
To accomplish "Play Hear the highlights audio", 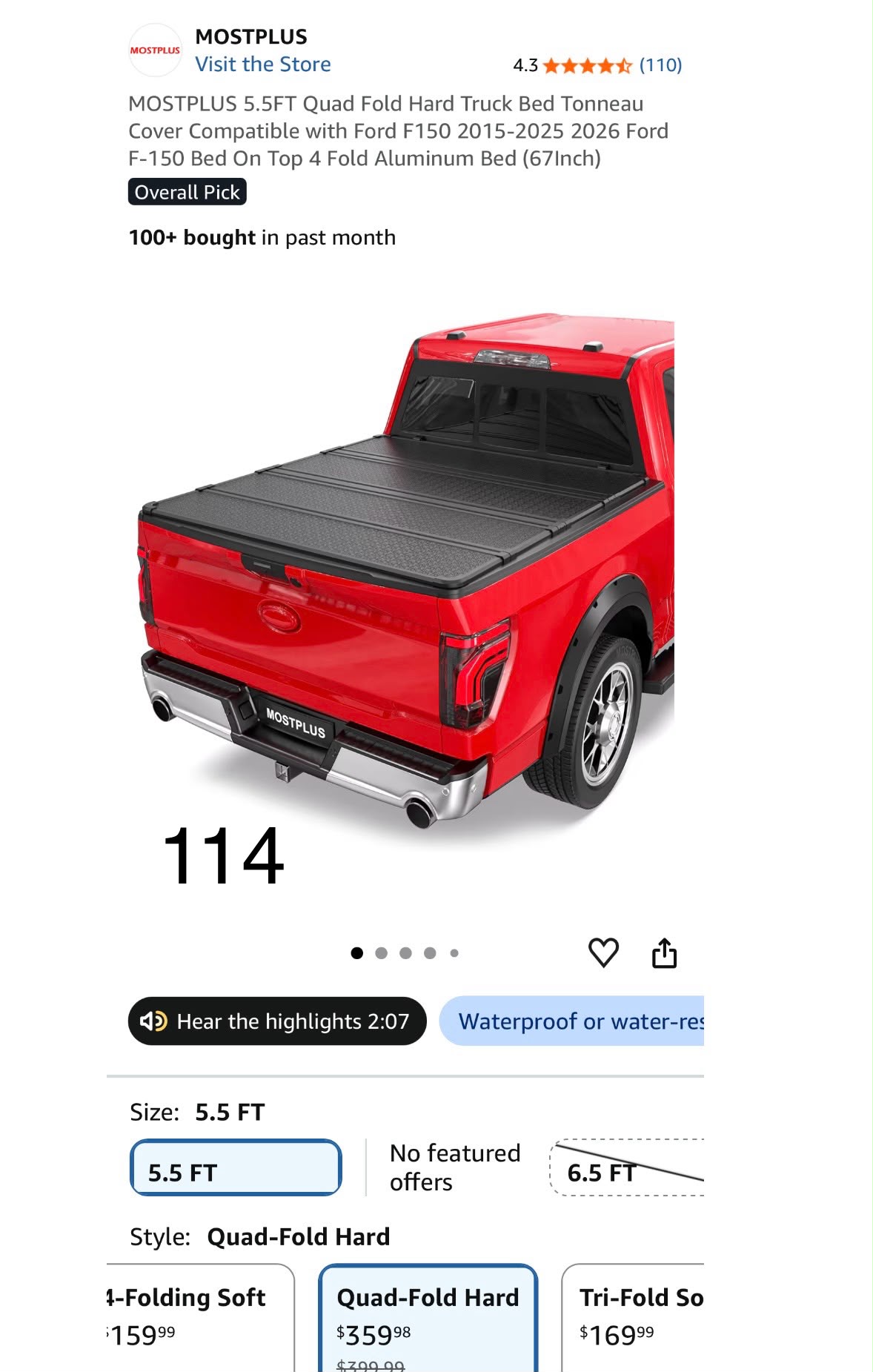I will click(277, 1021).
